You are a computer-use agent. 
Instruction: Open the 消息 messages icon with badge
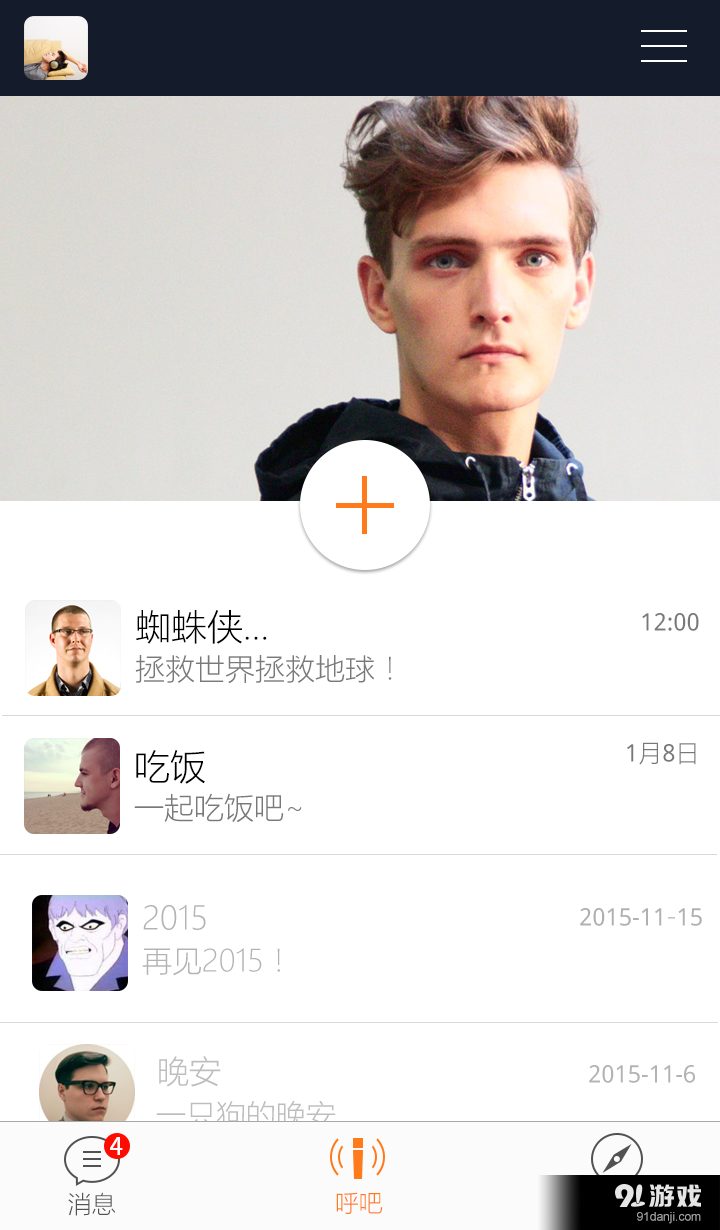click(92, 1160)
